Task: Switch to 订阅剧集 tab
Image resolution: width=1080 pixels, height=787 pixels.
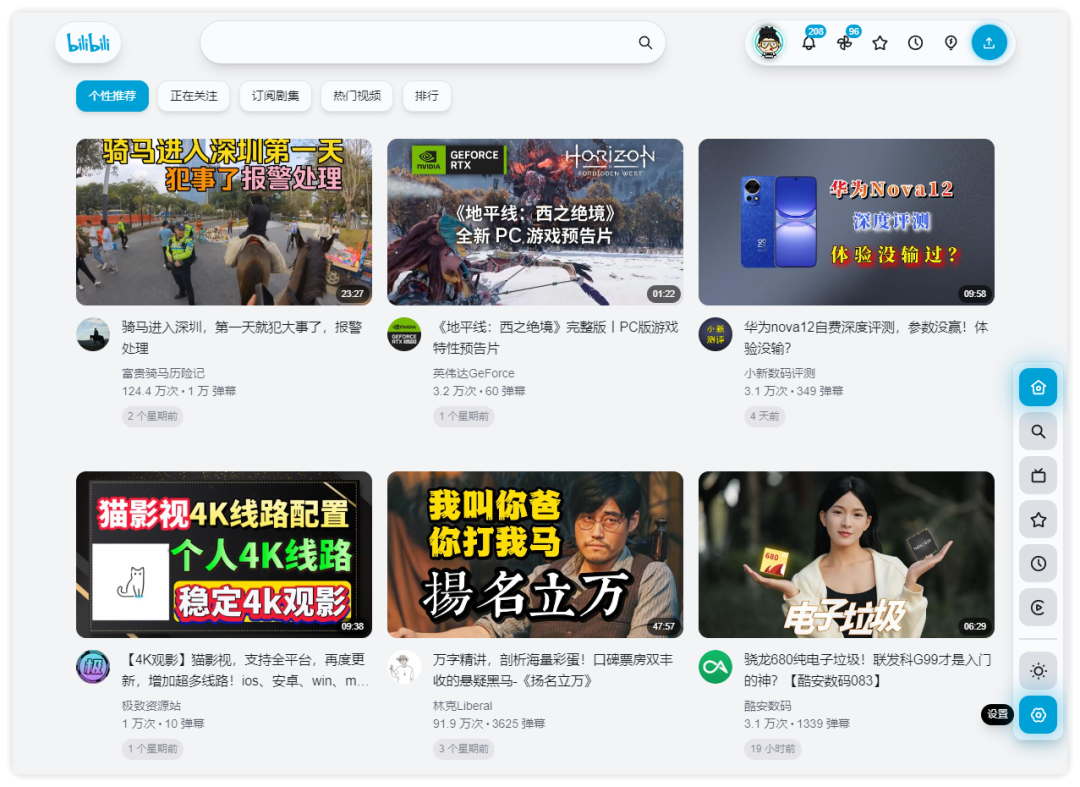Action: (275, 96)
